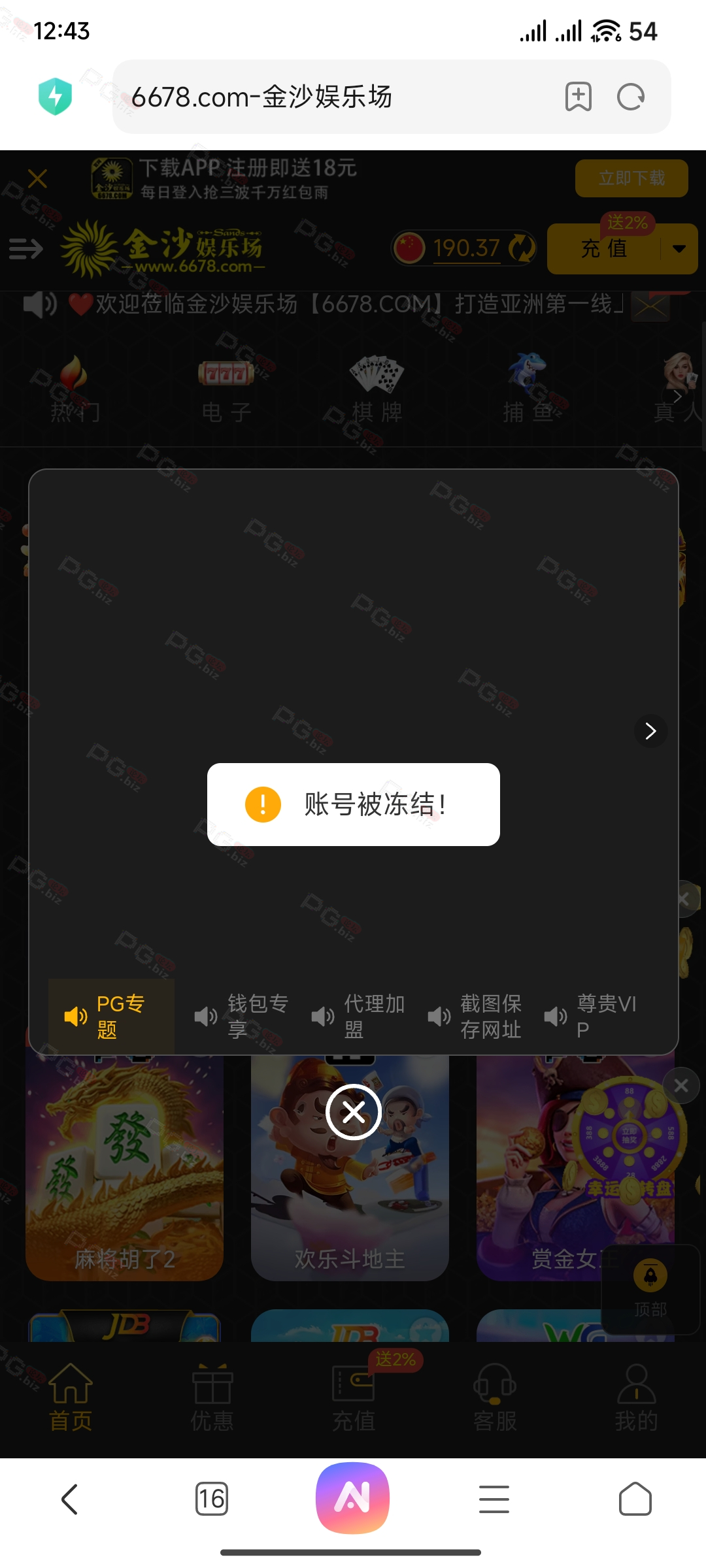
Task: Reload the page
Action: coord(631,97)
